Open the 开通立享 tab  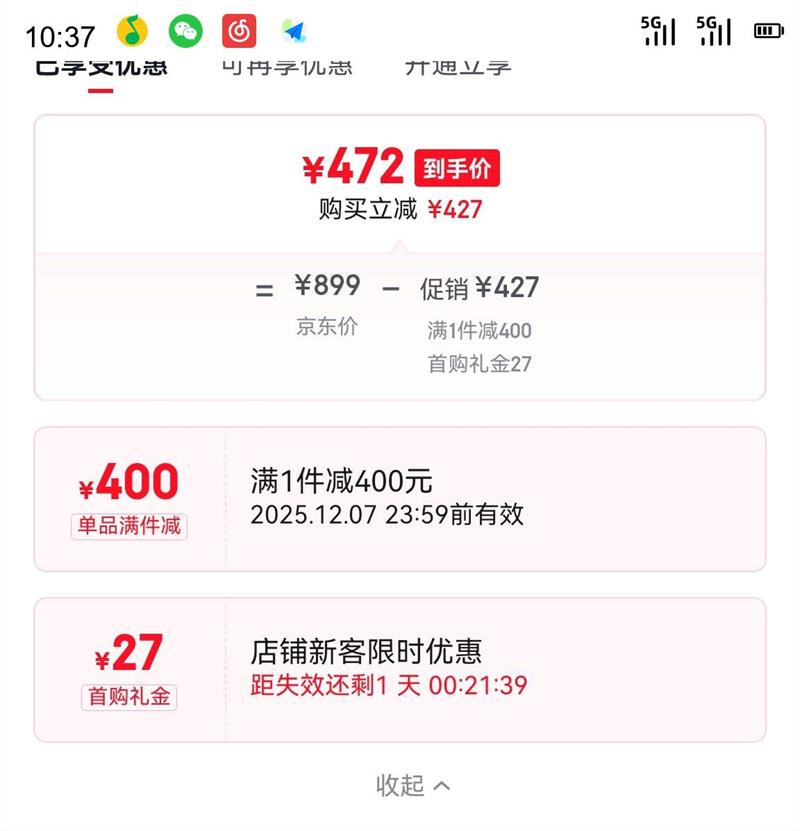458,68
